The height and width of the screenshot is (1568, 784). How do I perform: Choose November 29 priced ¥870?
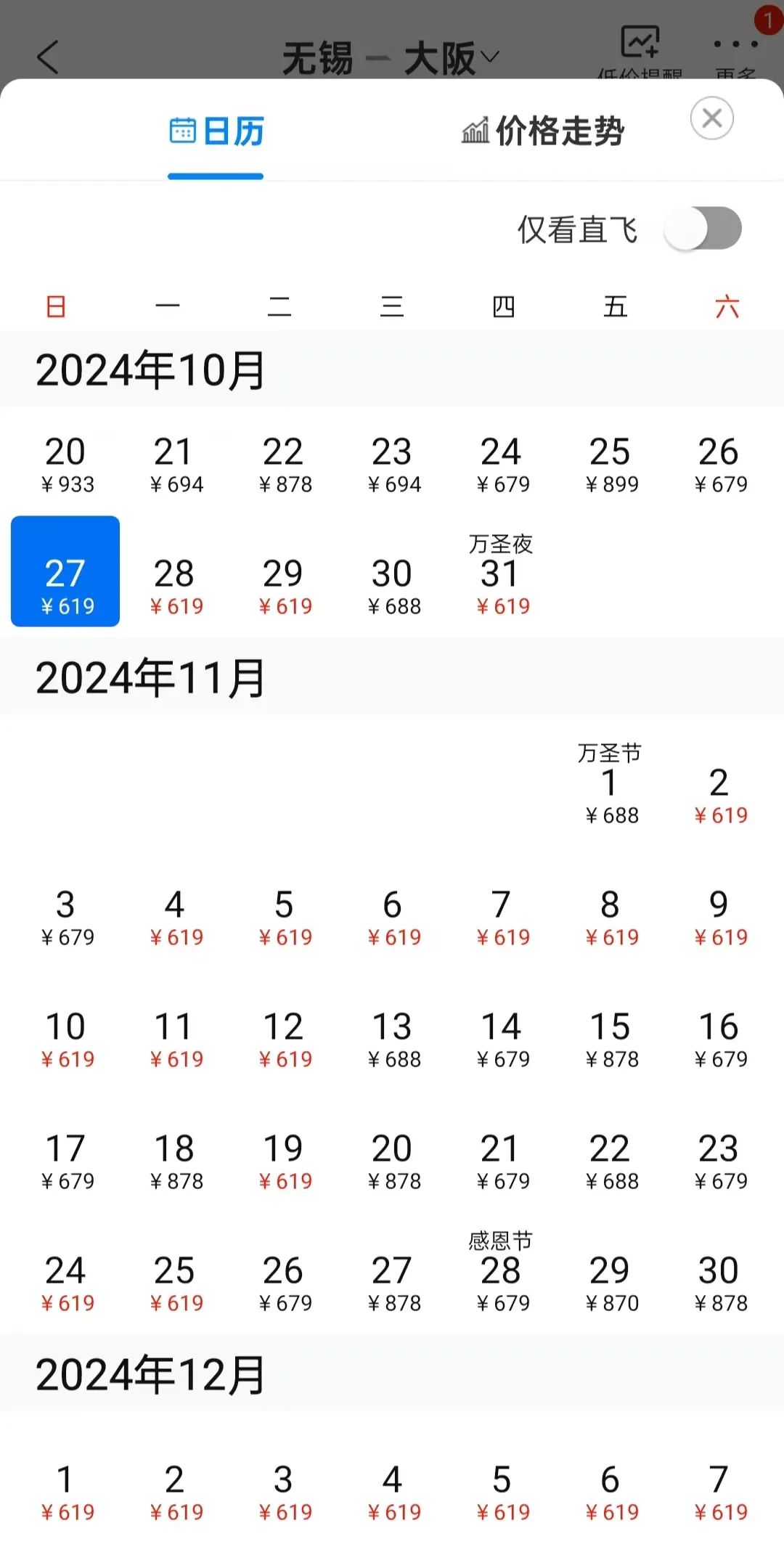pyautogui.click(x=611, y=1283)
